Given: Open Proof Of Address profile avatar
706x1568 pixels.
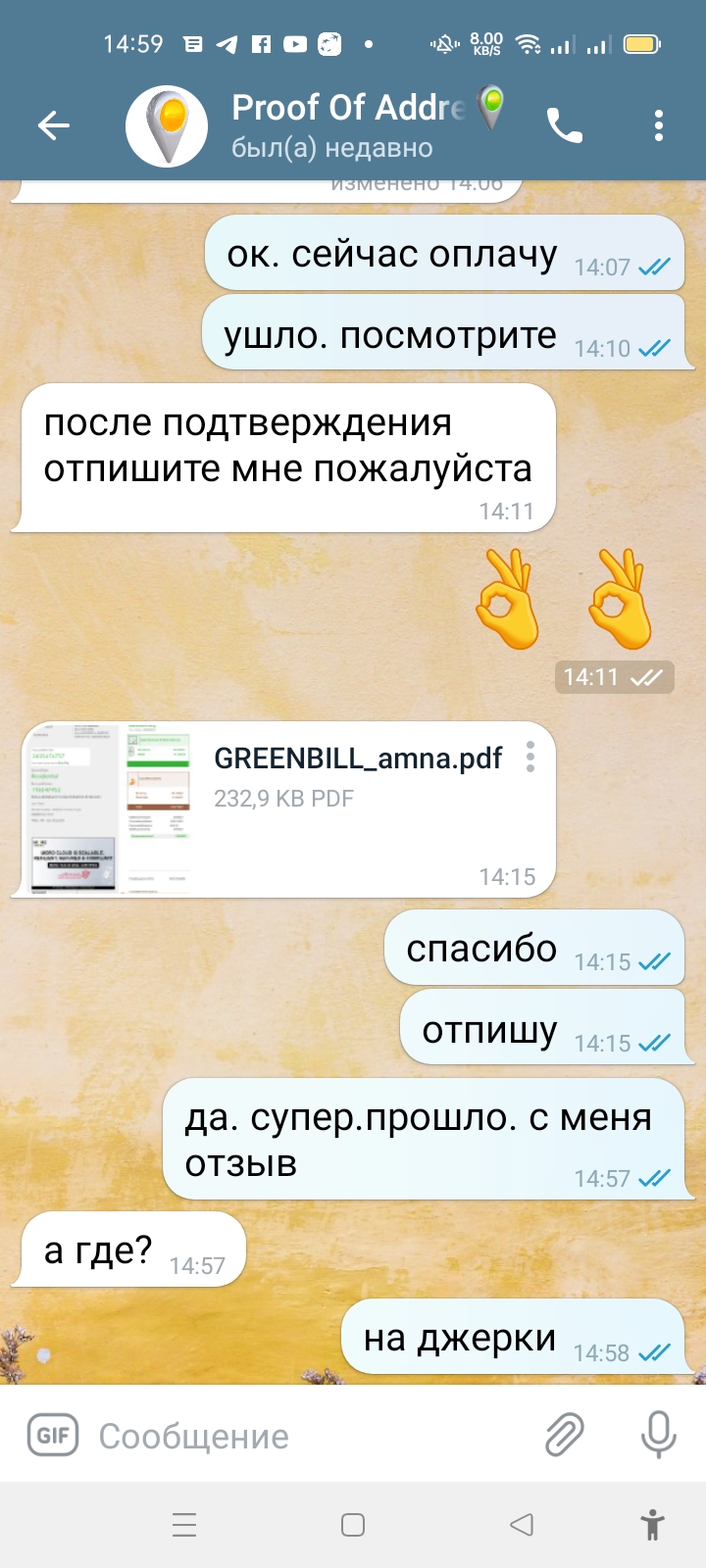Looking at the screenshot, I should (x=167, y=125).
